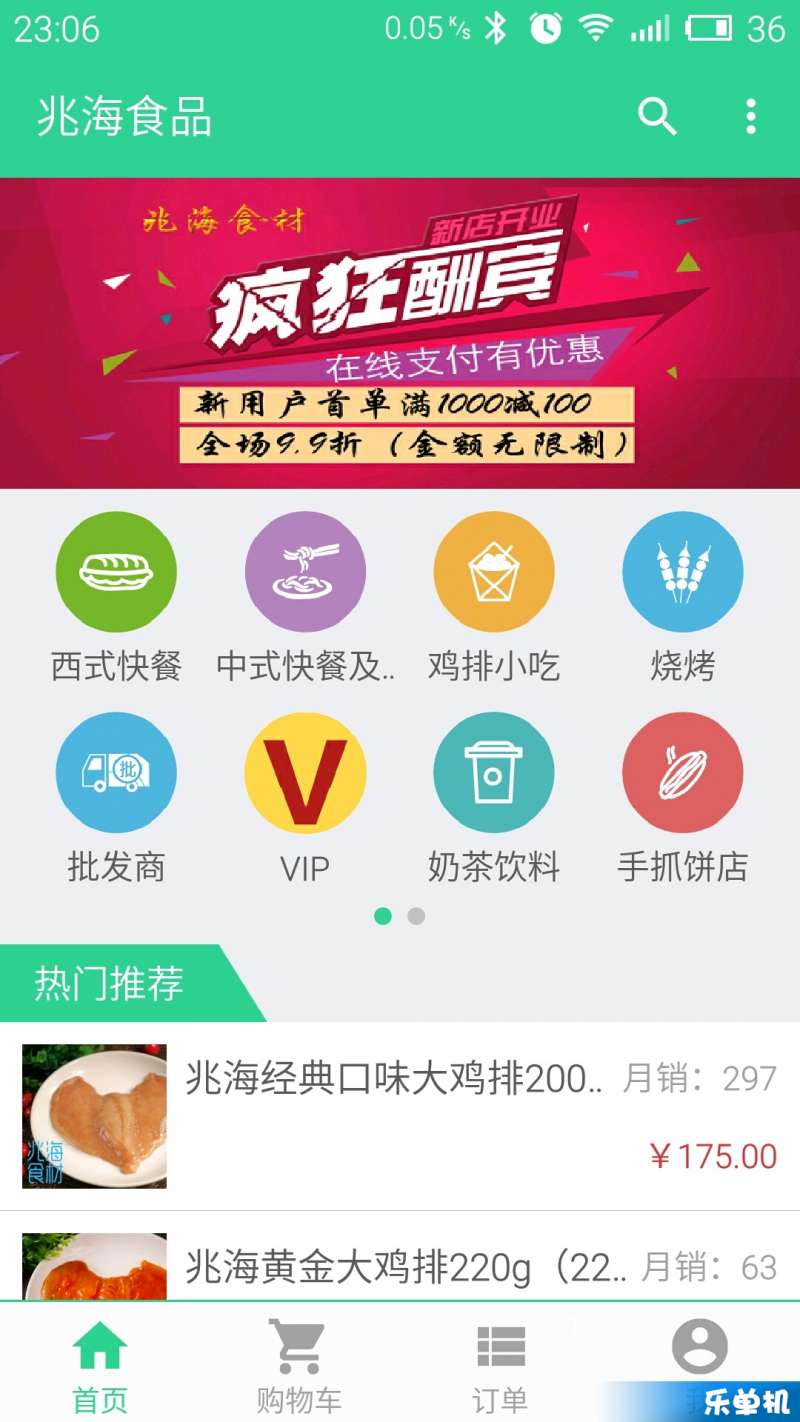Select the 手抓饼店 category
This screenshot has height=1422, width=800.
(683, 798)
